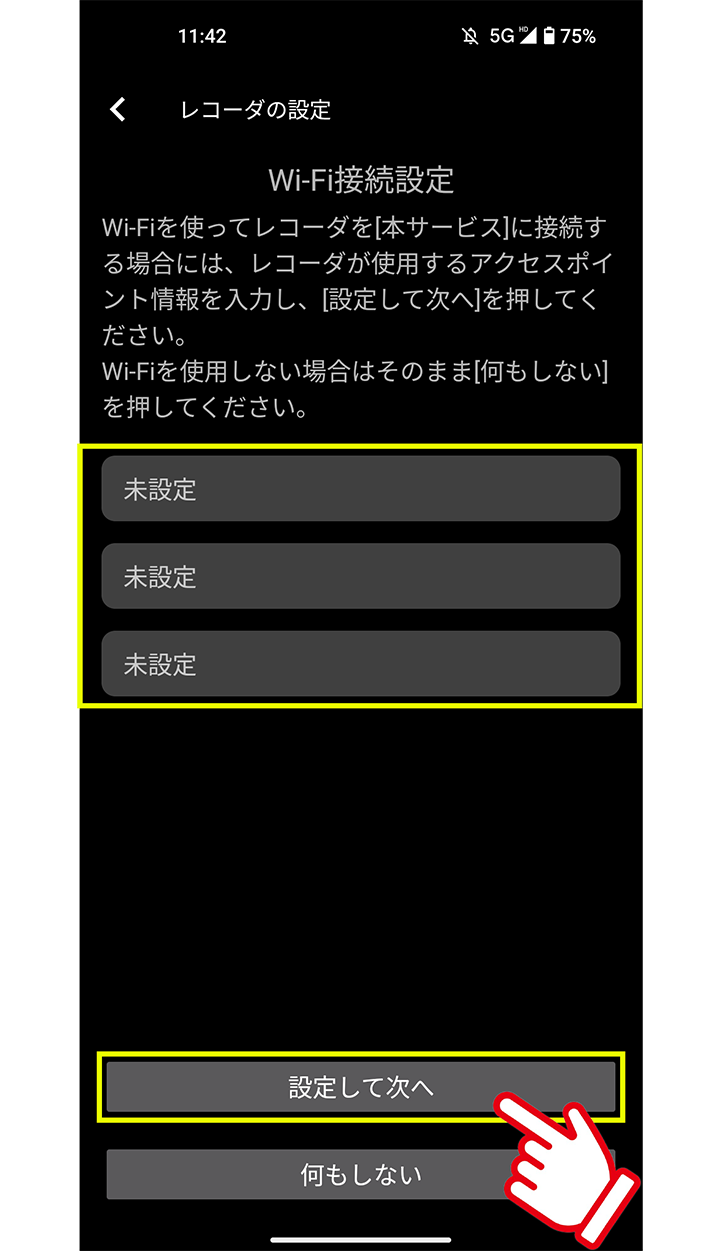Viewport: 720px width, 1251px height.
Task: Go back from レコーダの設定 screen
Action: tap(118, 109)
